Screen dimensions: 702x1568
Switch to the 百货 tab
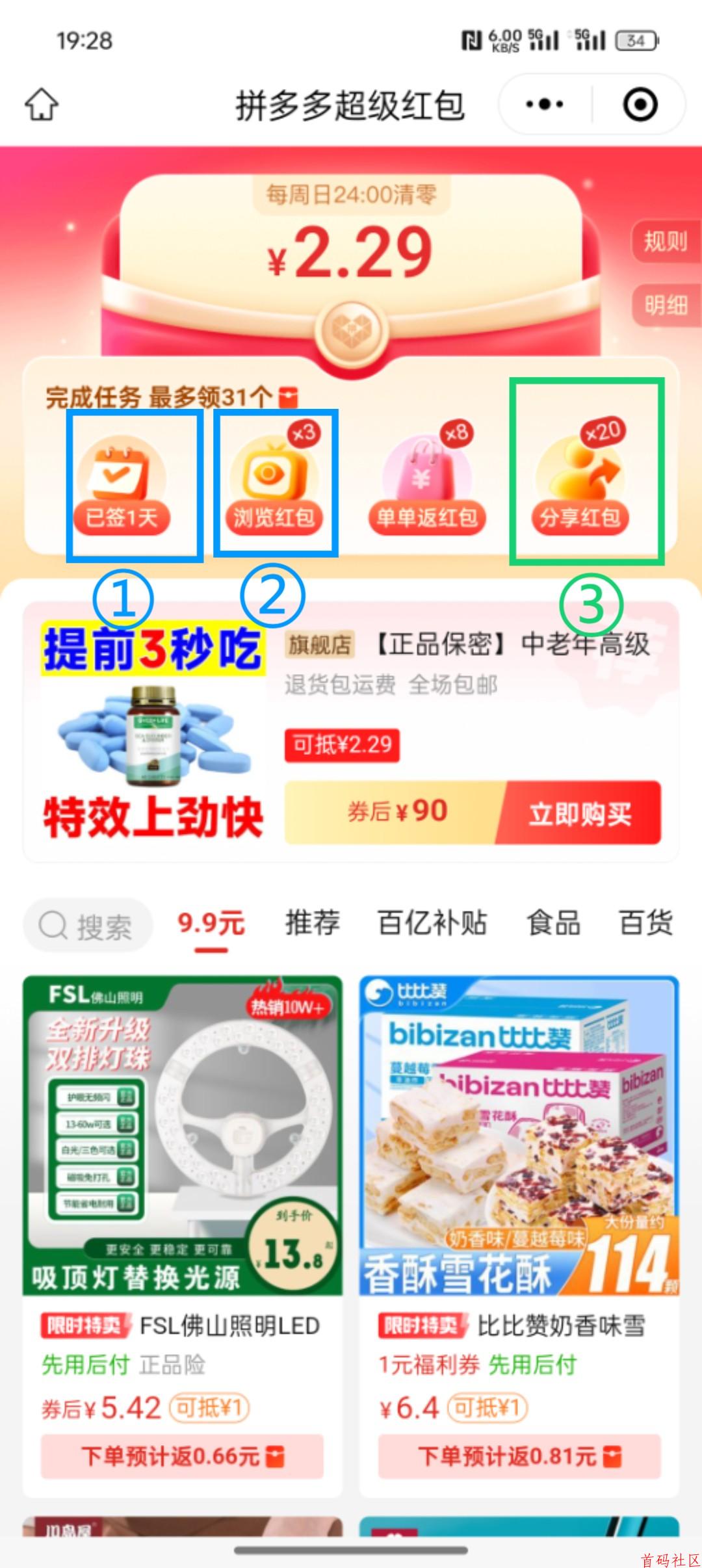645,923
